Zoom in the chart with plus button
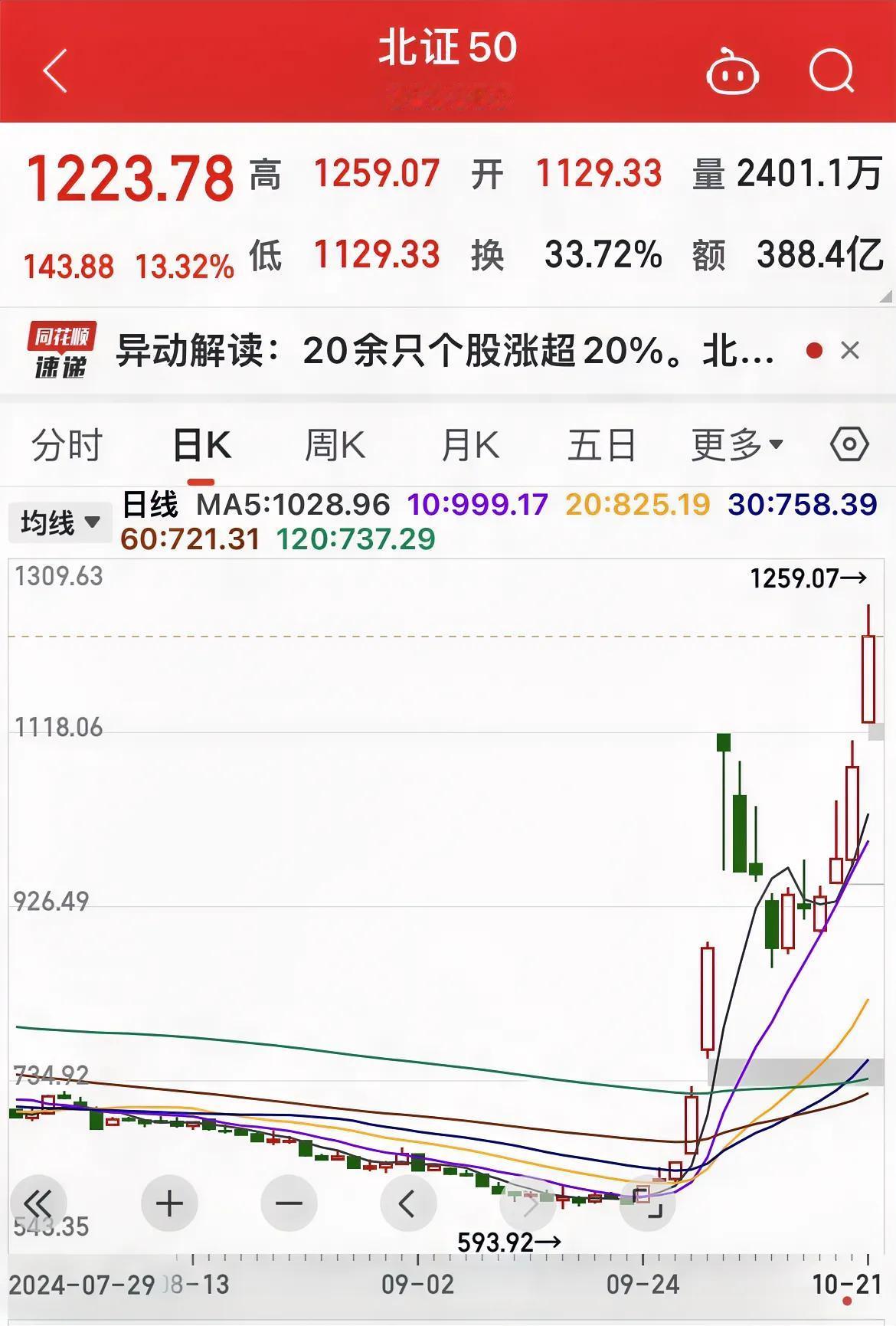Viewport: 896px width, 1326px height. coord(169,1203)
